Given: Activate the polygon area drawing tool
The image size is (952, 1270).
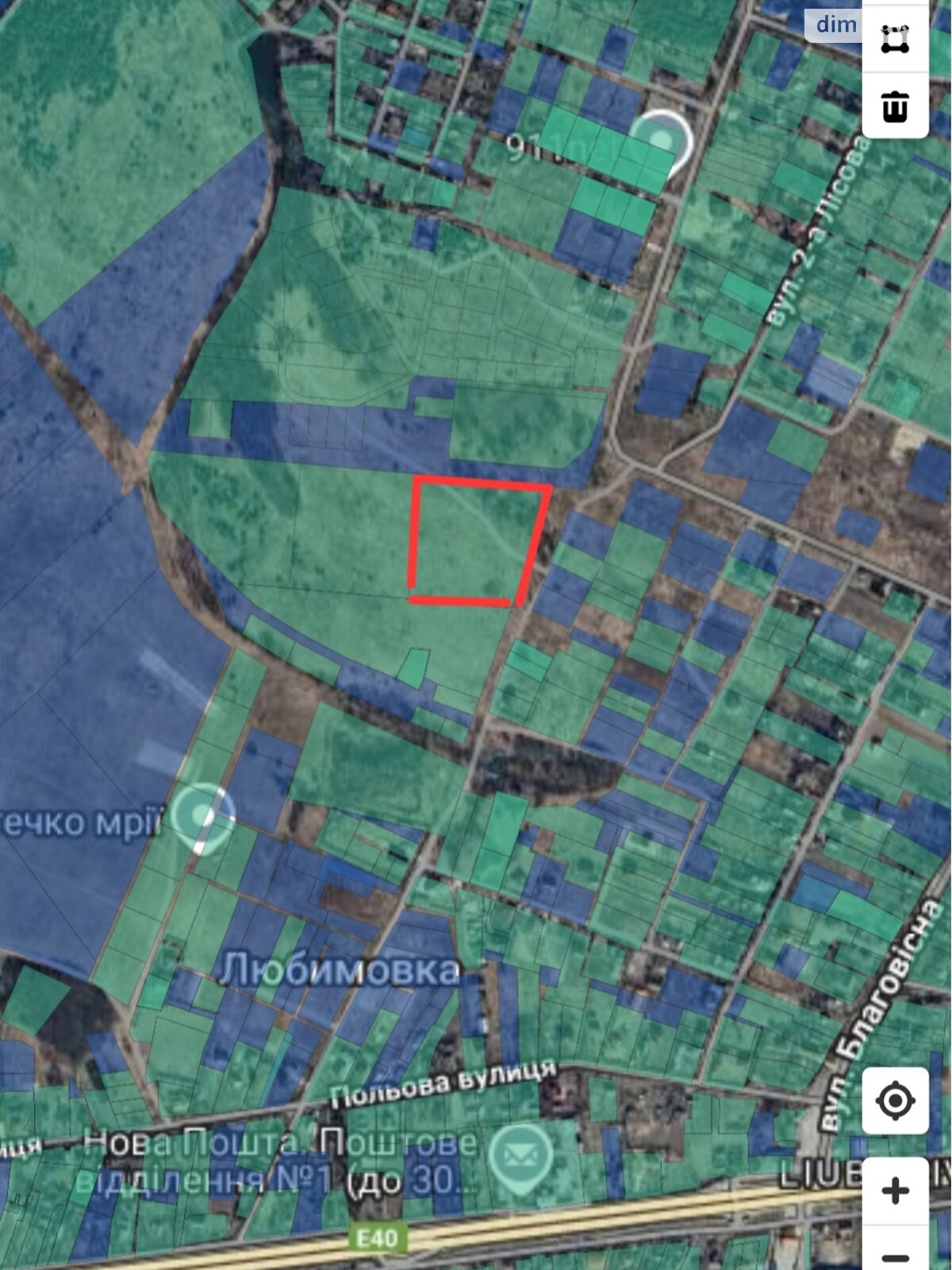Looking at the screenshot, I should click(895, 39).
